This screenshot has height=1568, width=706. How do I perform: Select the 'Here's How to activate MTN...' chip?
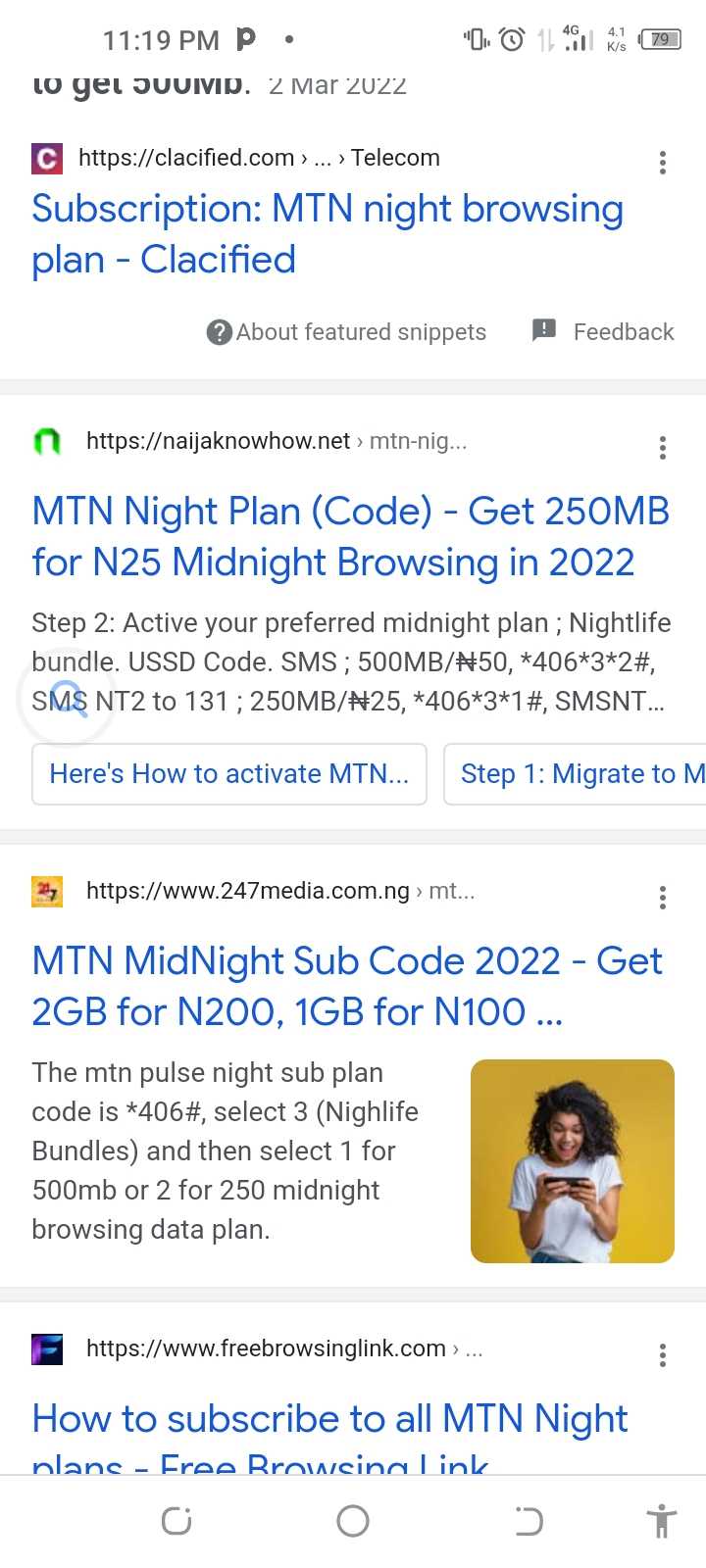coord(229,774)
